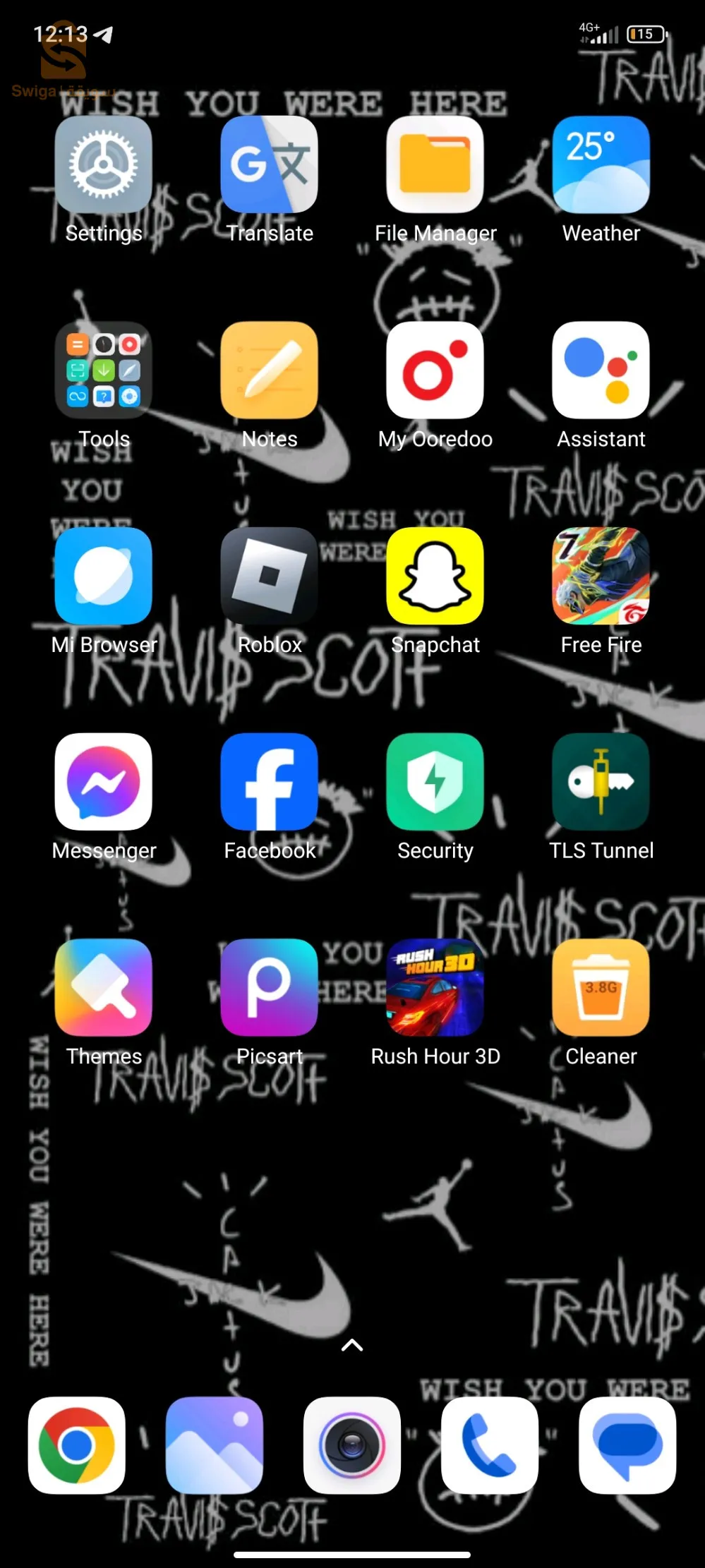Open the Snapchat app

coord(435,575)
